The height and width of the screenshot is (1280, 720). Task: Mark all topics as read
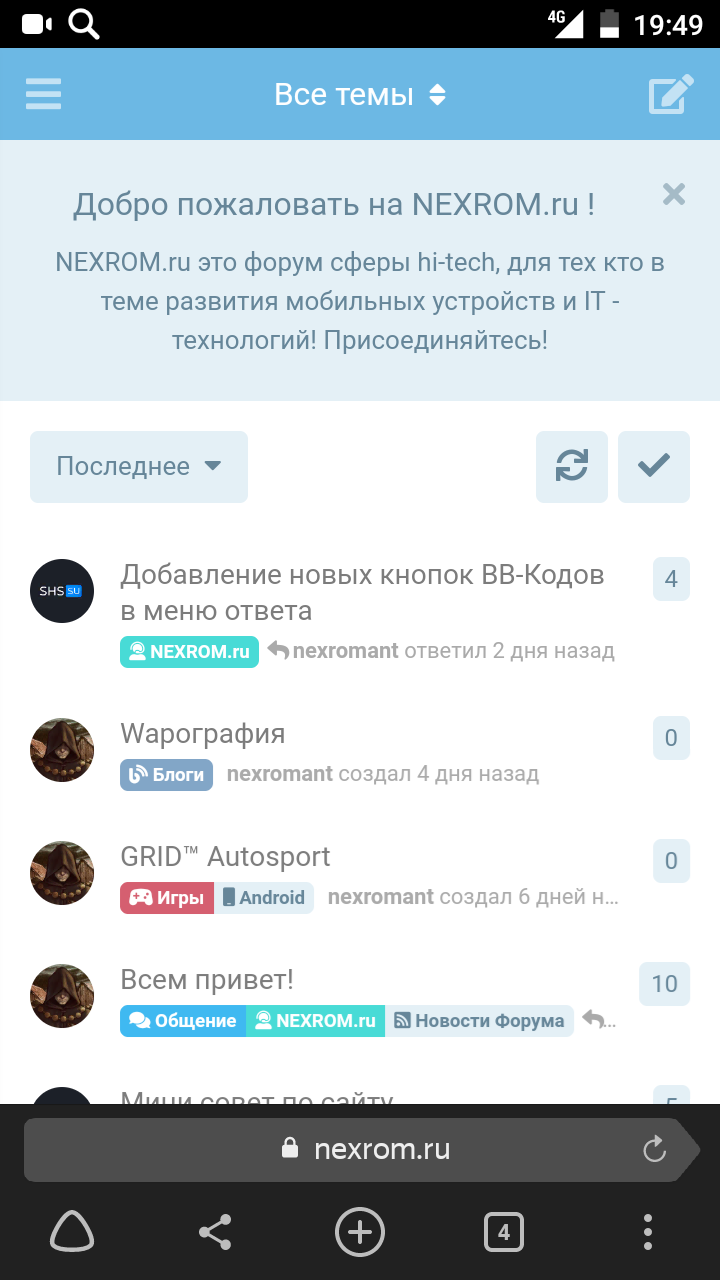tap(654, 467)
